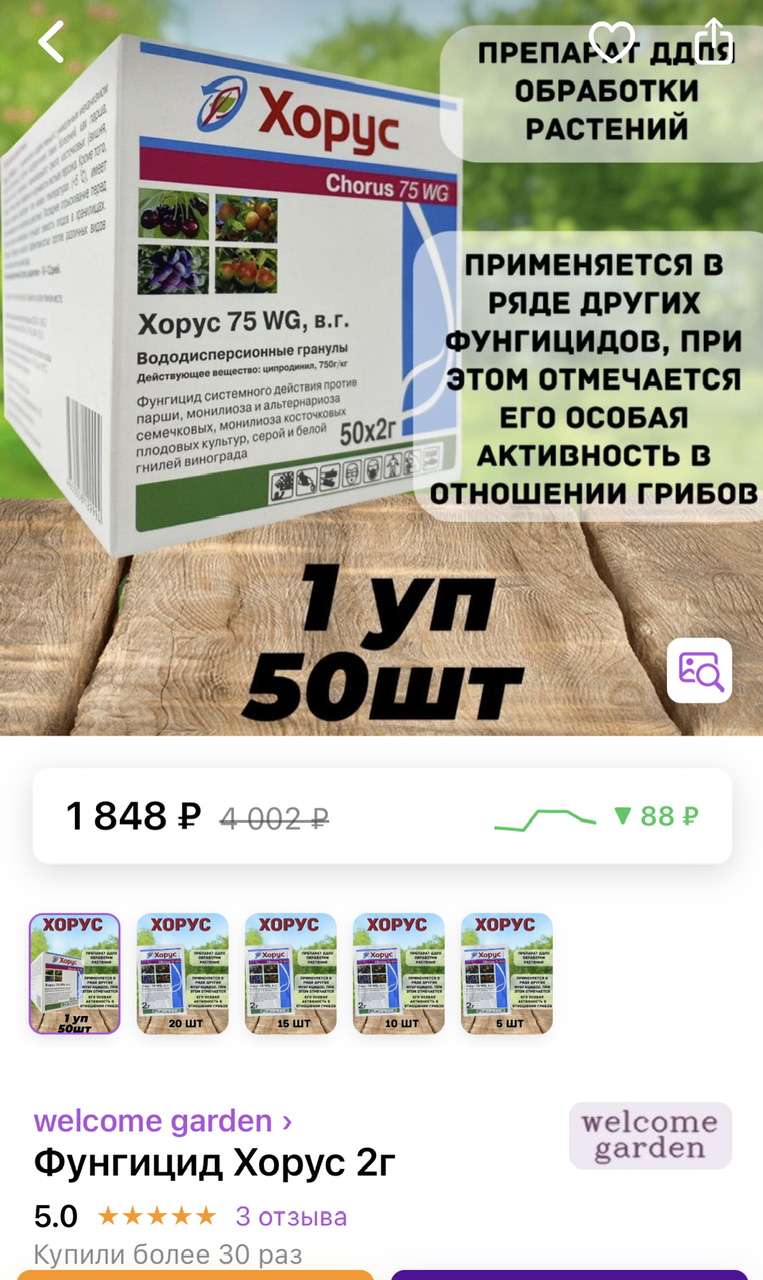The height and width of the screenshot is (1280, 763).
Task: Select the 1 уп 50 шт variant
Action: [75, 973]
